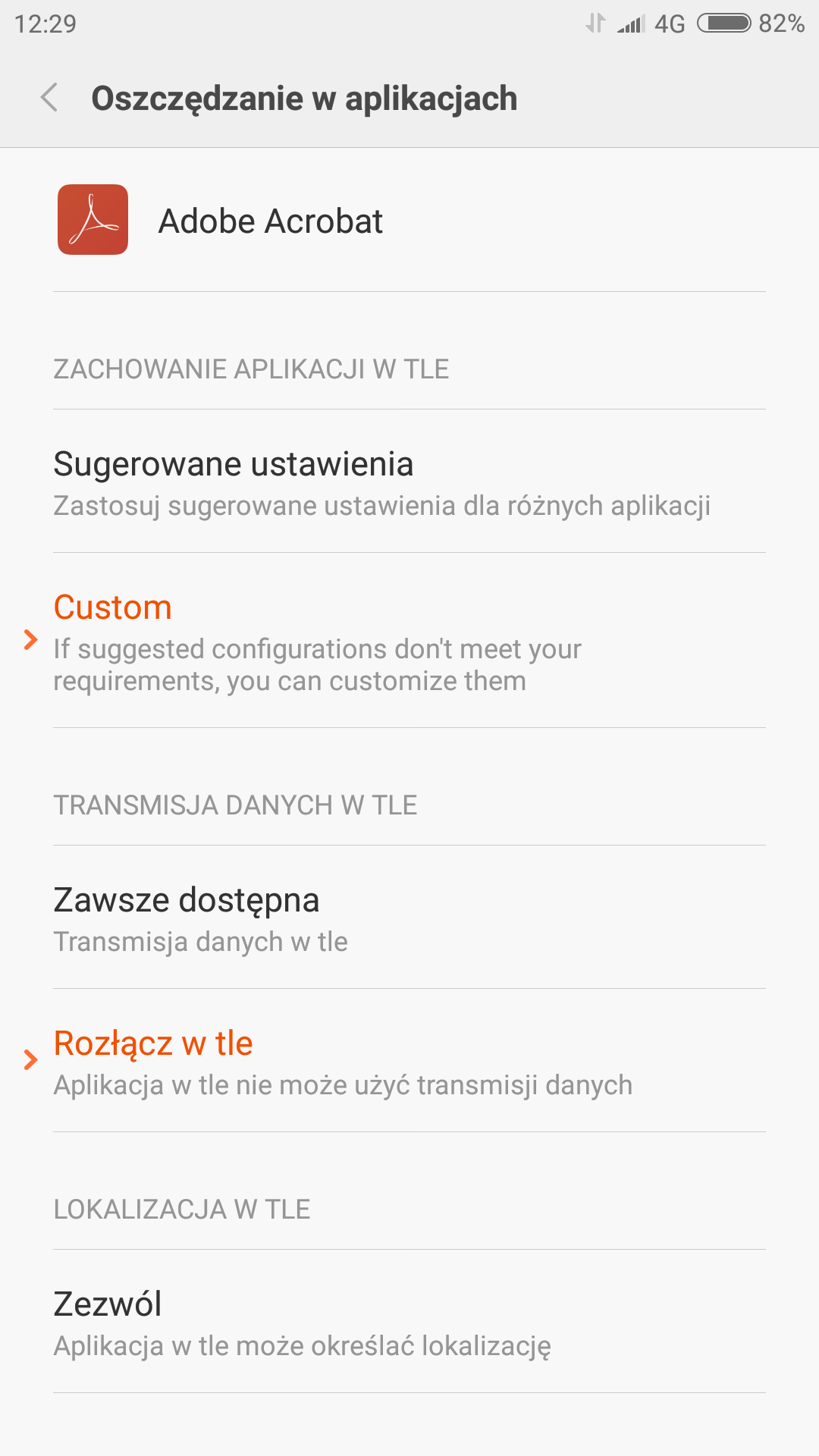This screenshot has height=1456, width=819.
Task: Go back from Oszczędzanie w aplikacjach
Action: [49, 98]
